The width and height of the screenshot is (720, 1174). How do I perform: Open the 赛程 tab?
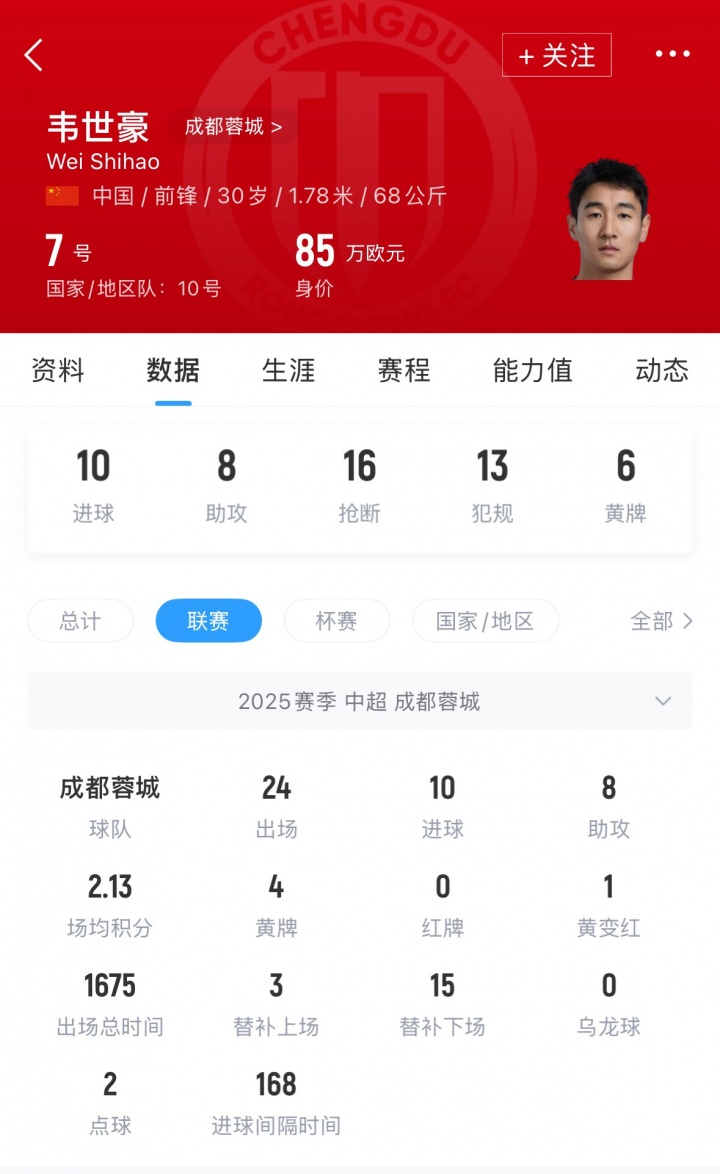(403, 370)
